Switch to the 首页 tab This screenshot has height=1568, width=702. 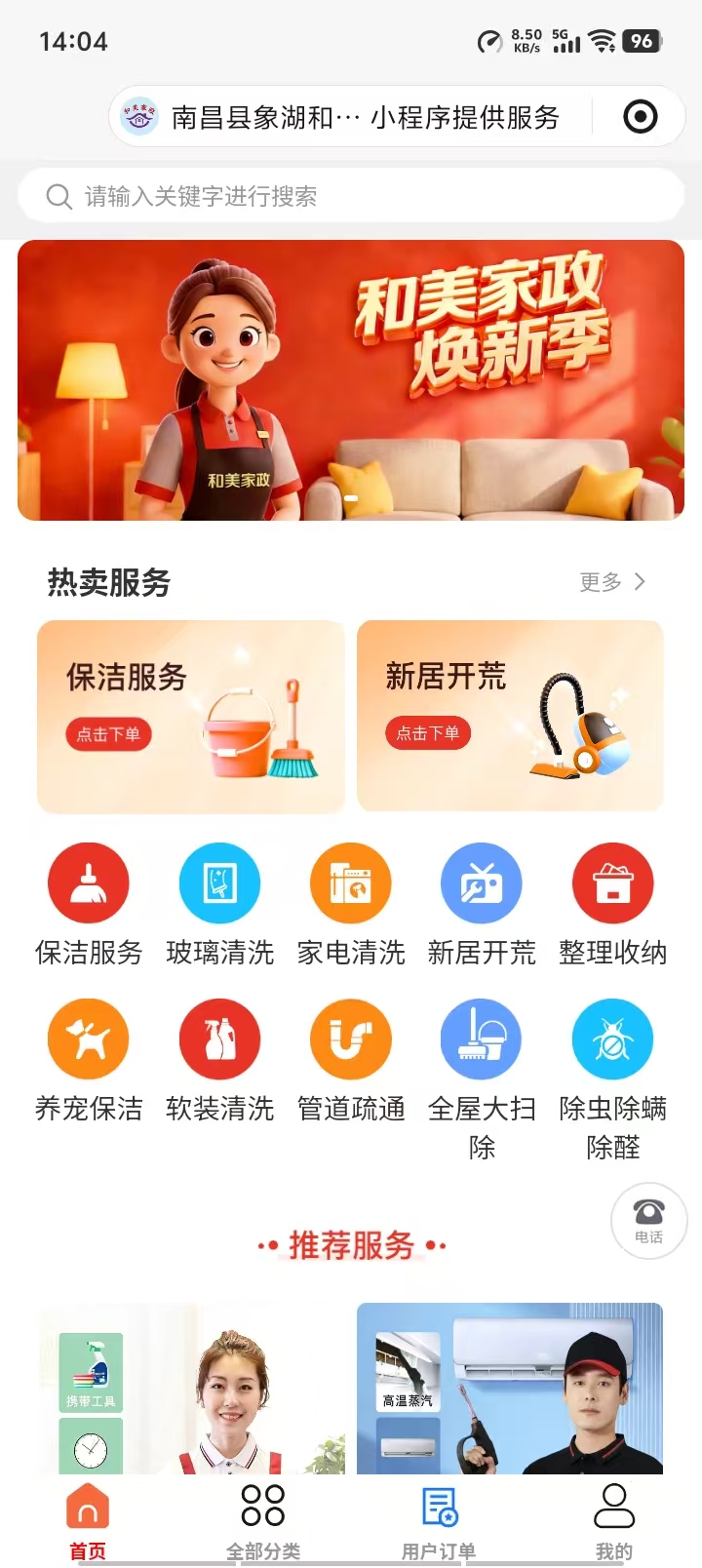pyautogui.click(x=88, y=1519)
